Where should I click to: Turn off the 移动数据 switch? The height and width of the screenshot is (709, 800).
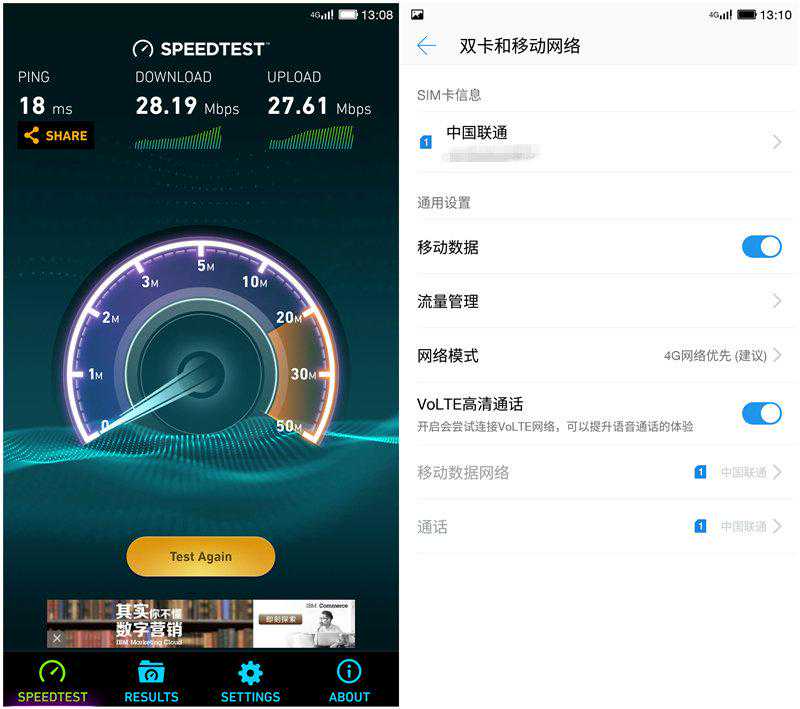click(761, 247)
